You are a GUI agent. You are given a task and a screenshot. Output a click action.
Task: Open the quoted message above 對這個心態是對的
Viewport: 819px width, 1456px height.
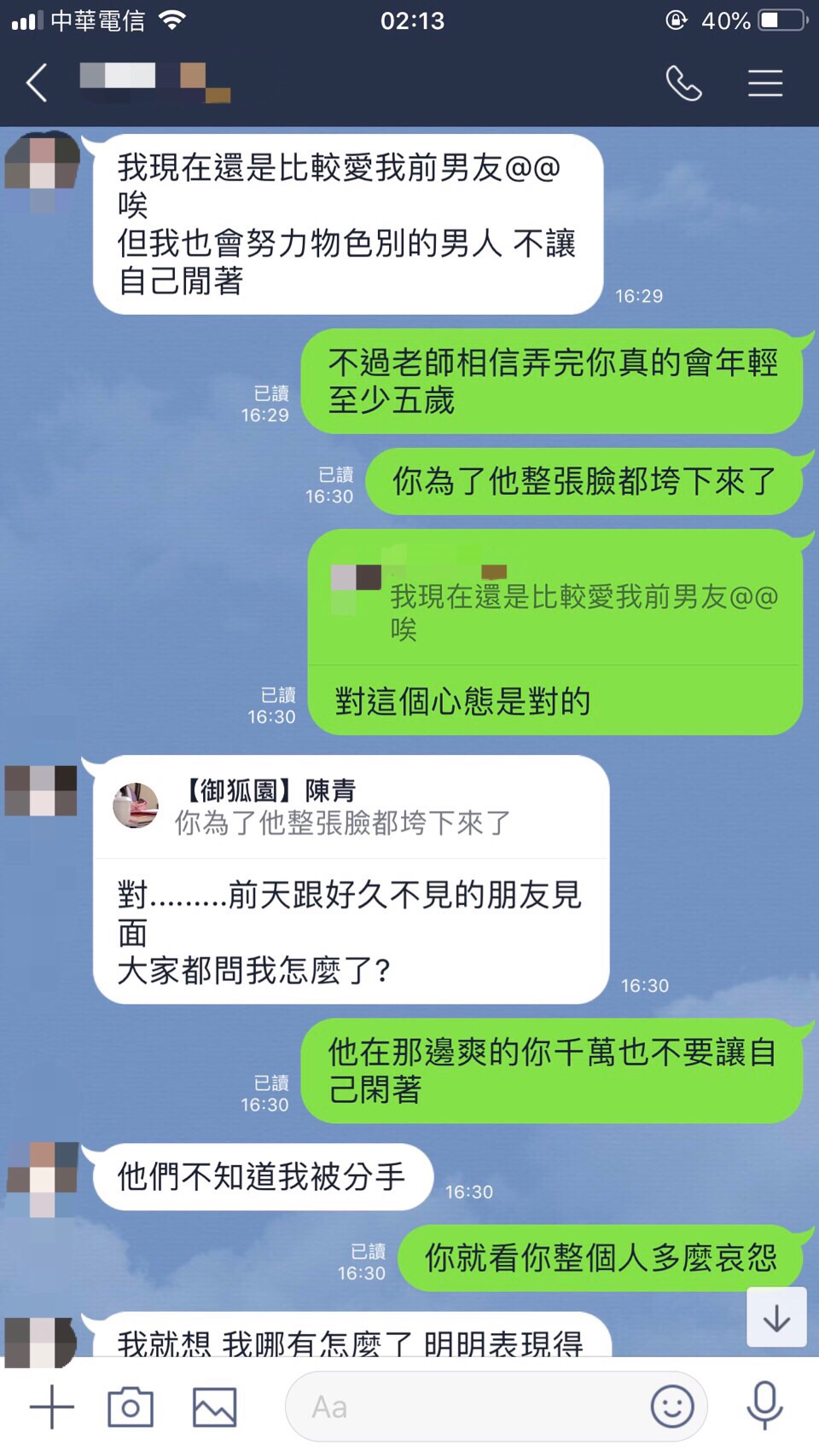[x=555, y=601]
